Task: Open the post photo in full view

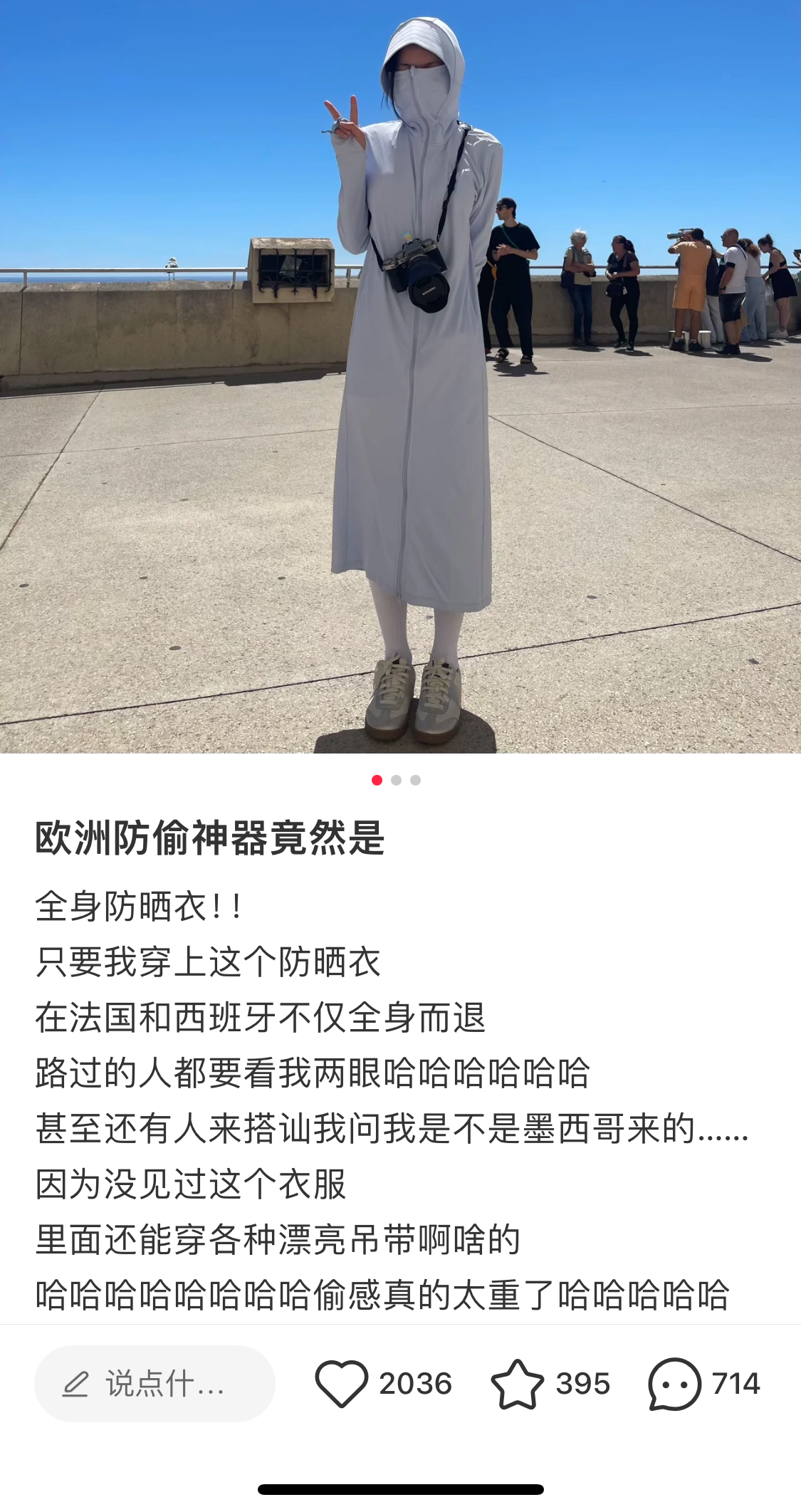Action: (400, 376)
